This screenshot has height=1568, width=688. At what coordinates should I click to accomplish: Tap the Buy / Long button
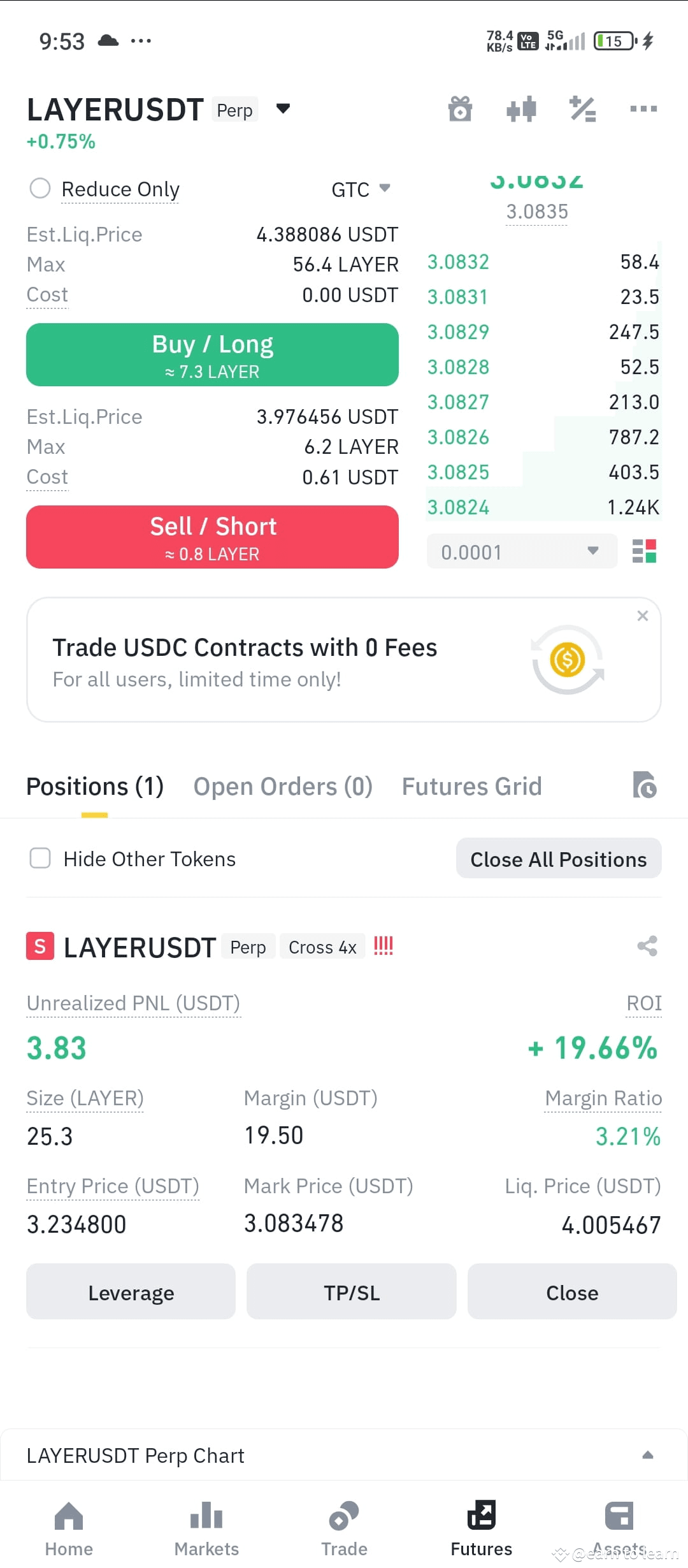(212, 354)
